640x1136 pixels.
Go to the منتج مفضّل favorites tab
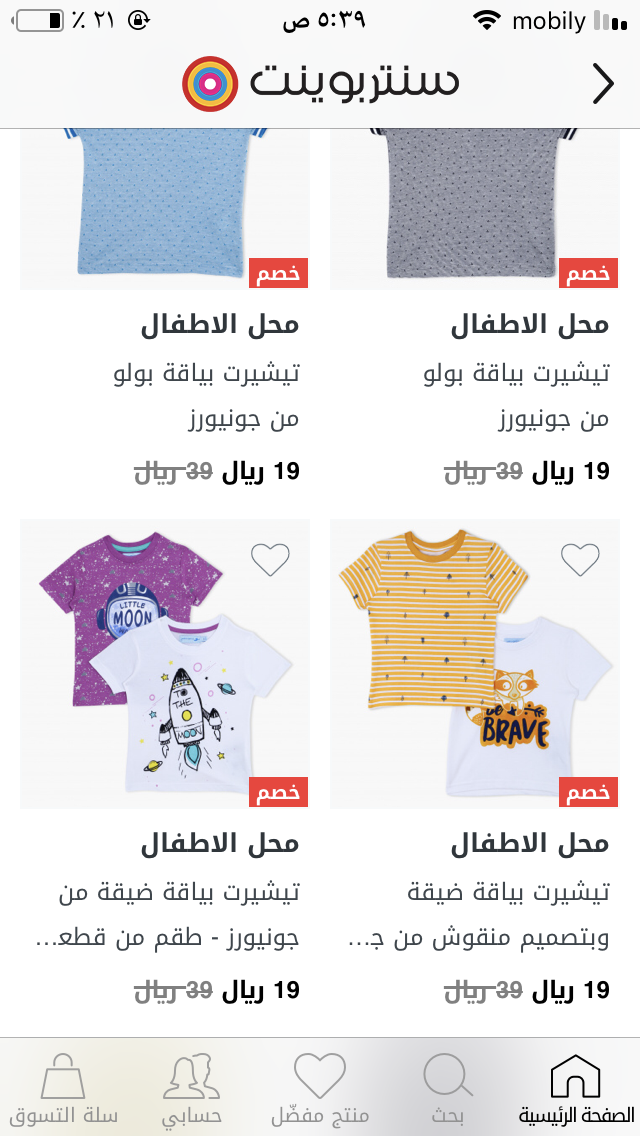tap(320, 1088)
